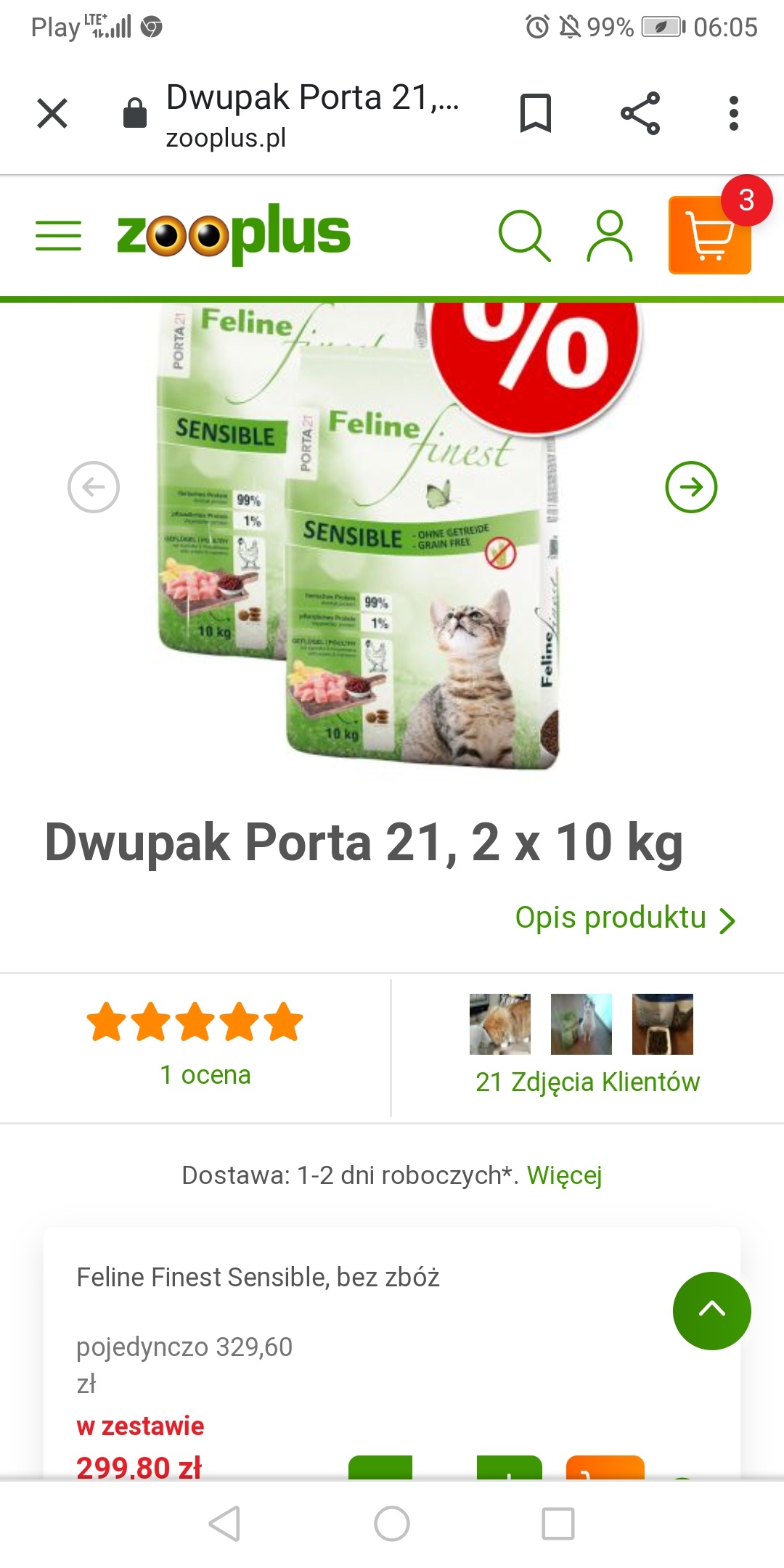Open the zooplus hamburger menu
The image size is (784, 1568).
(x=58, y=236)
